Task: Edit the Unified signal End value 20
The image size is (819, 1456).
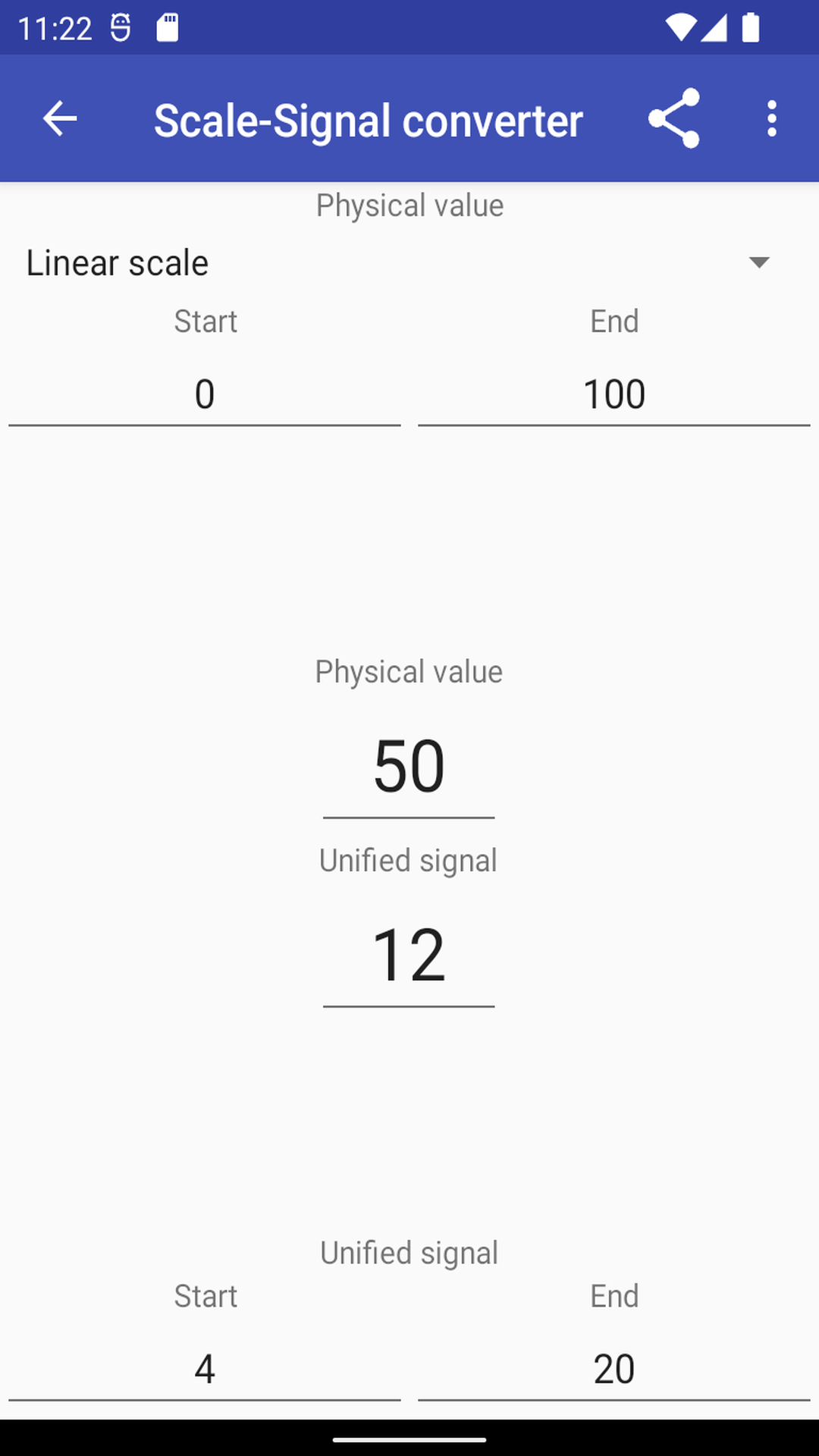Action: click(614, 1368)
